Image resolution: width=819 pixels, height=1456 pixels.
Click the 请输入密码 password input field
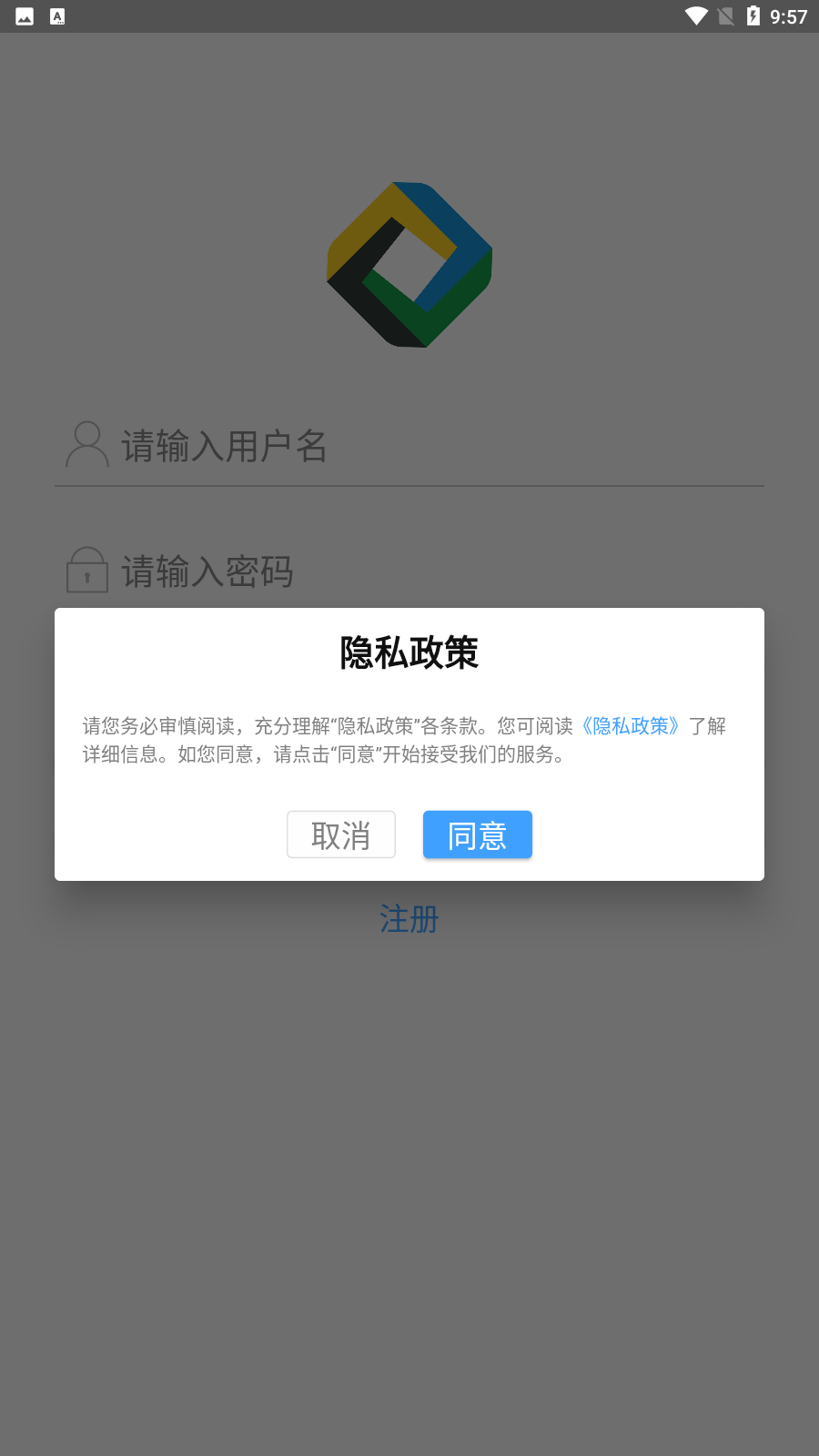click(364, 572)
